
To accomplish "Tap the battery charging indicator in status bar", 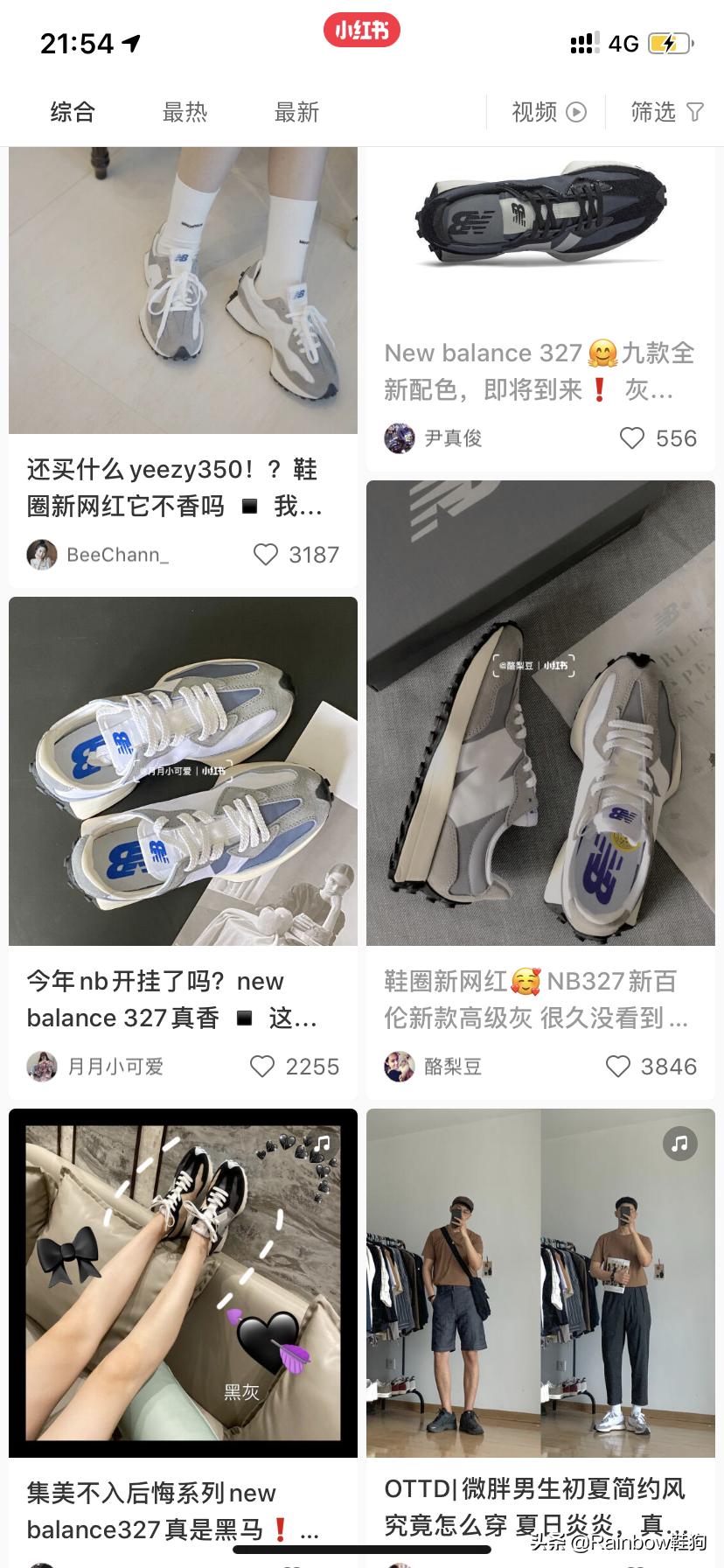I will click(x=668, y=42).
